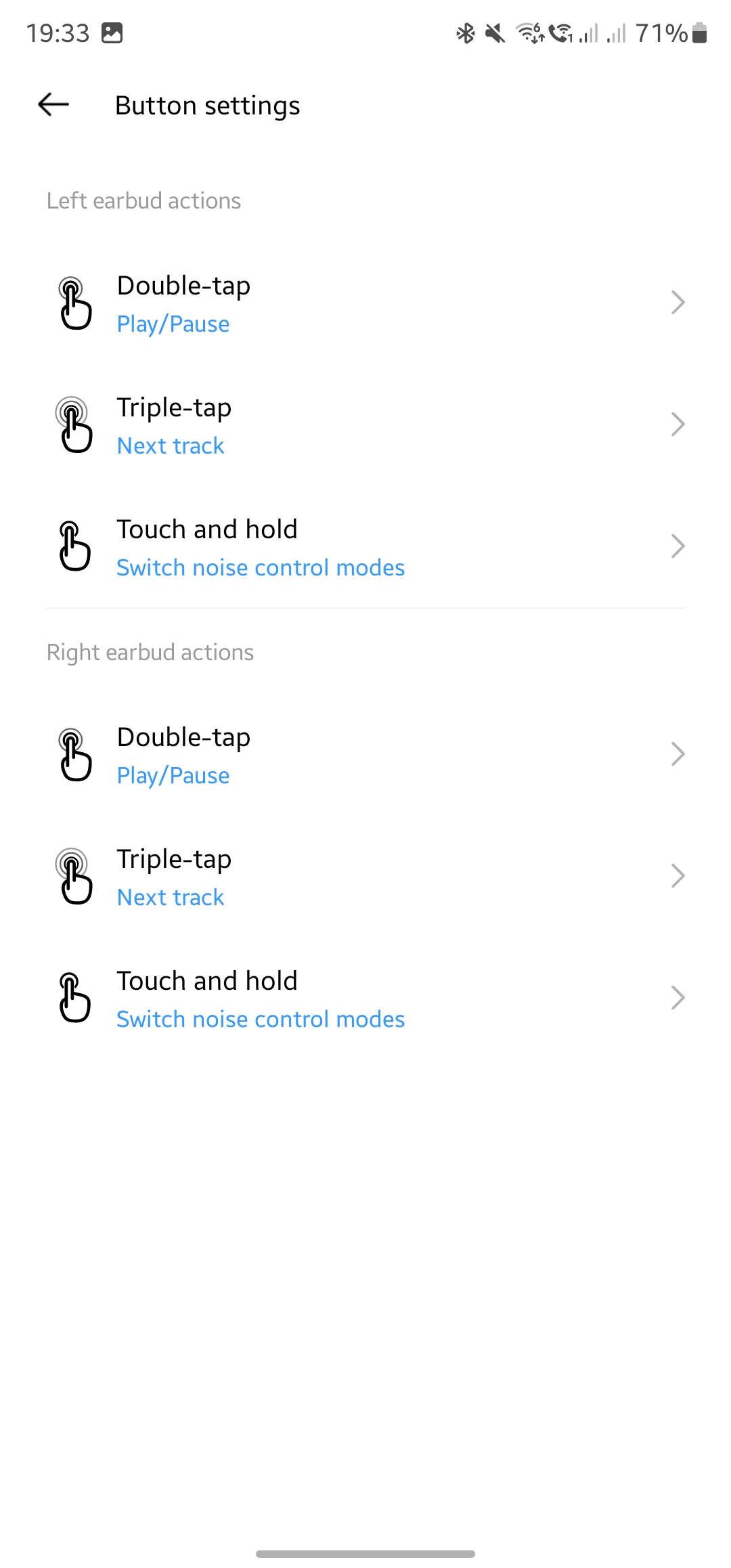Change right earbud Touch and hold action
731x1568 pixels.
click(x=365, y=999)
